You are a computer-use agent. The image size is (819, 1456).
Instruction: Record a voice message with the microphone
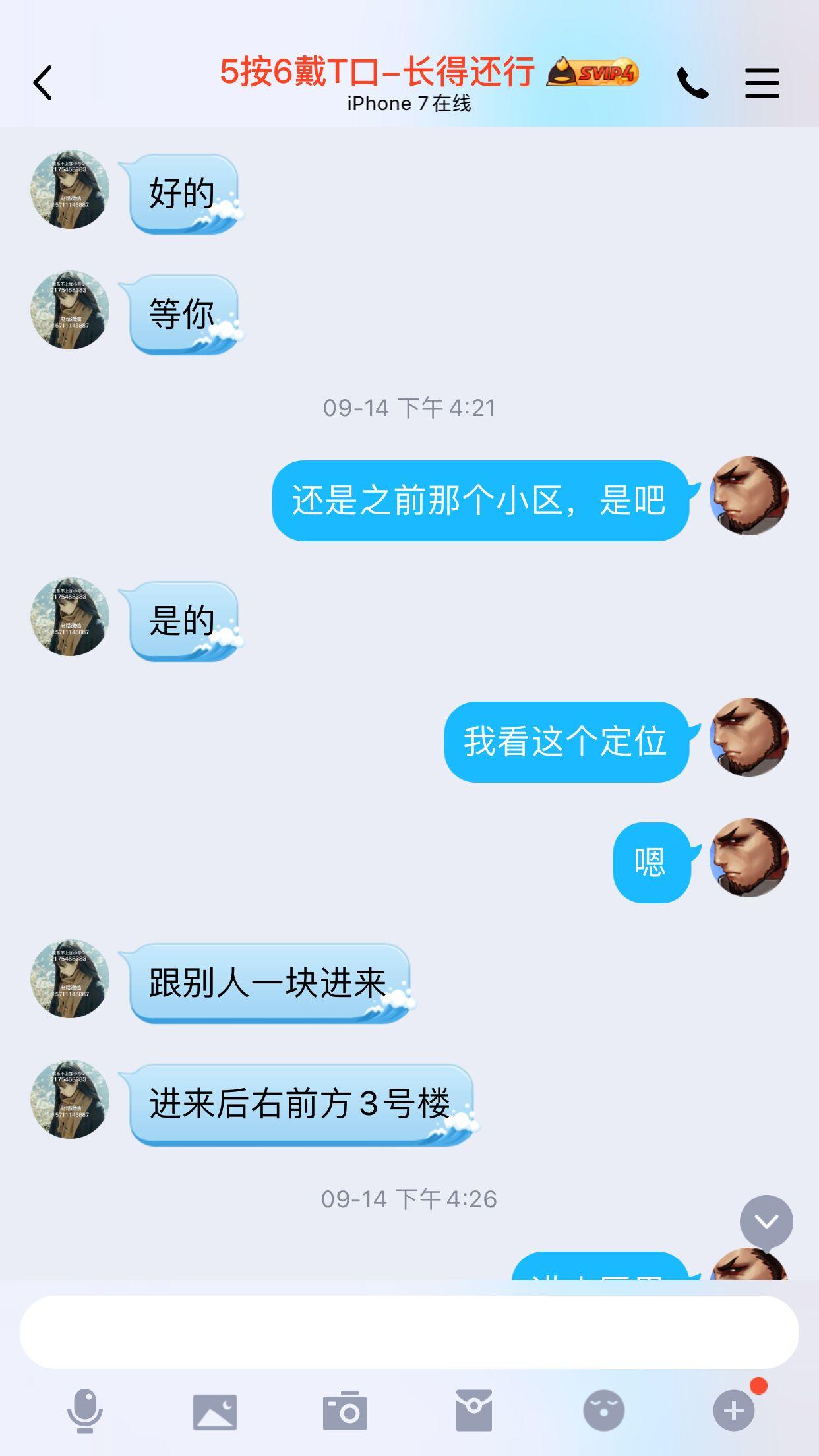click(x=85, y=1411)
